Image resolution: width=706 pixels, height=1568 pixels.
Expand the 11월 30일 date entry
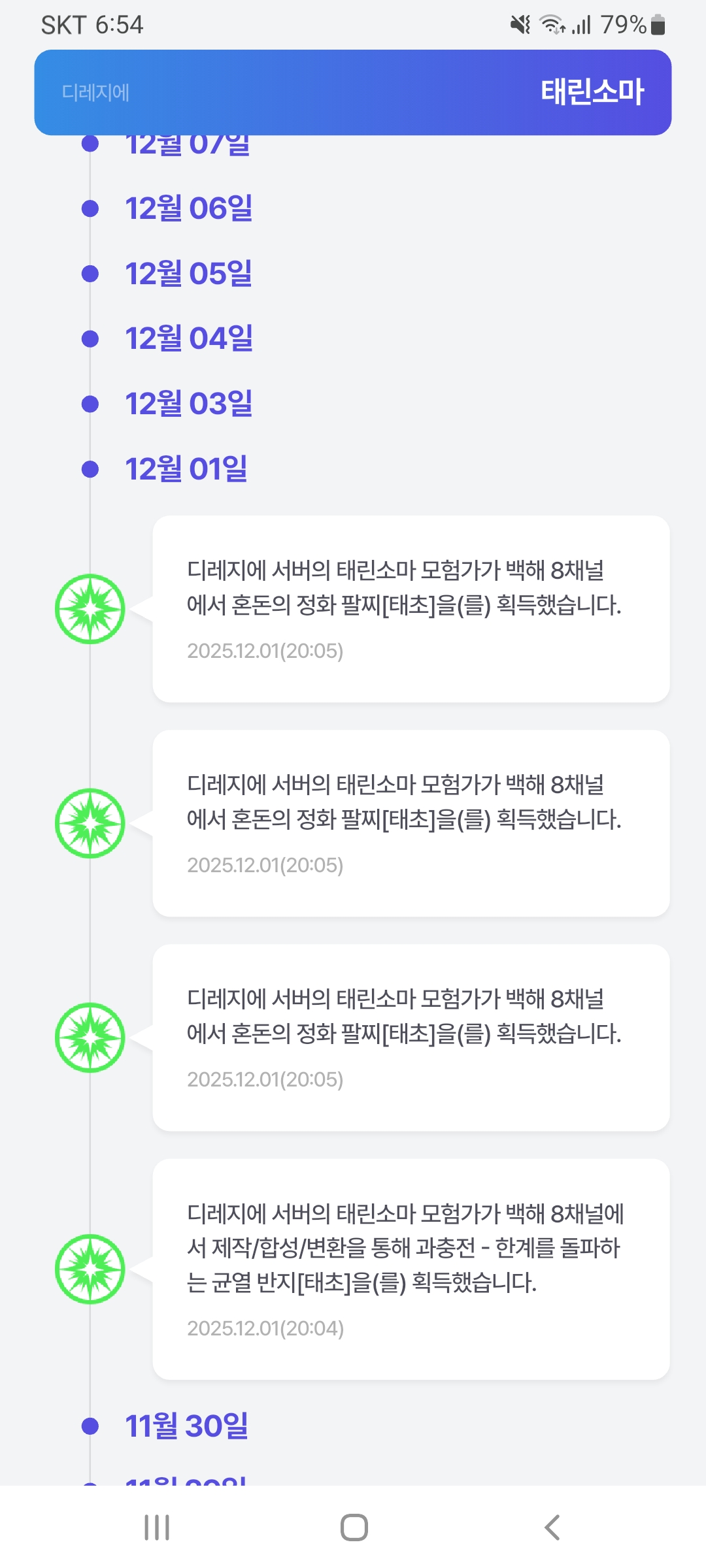pyautogui.click(x=186, y=1426)
